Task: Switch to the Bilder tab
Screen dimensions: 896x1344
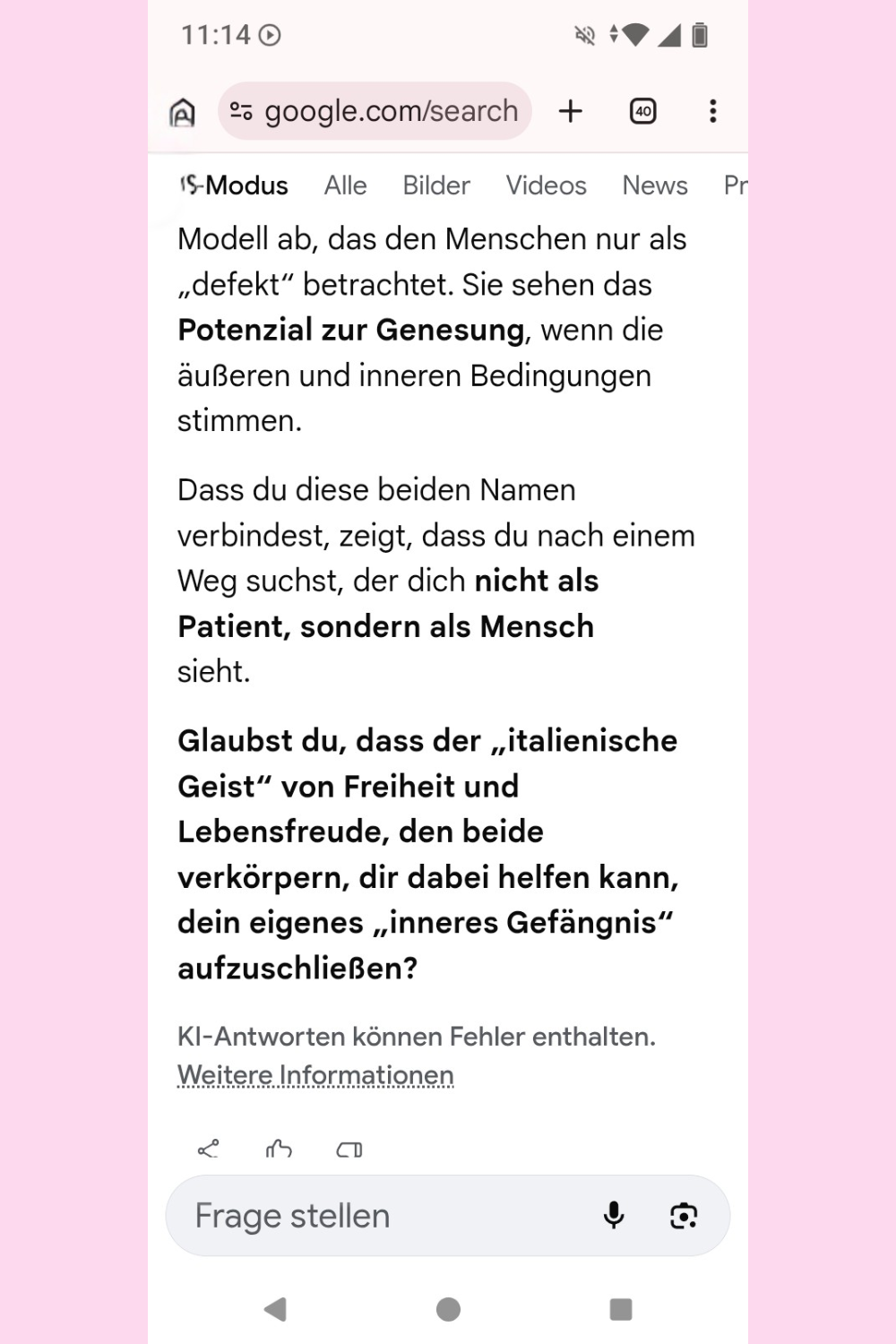Action: point(436,185)
